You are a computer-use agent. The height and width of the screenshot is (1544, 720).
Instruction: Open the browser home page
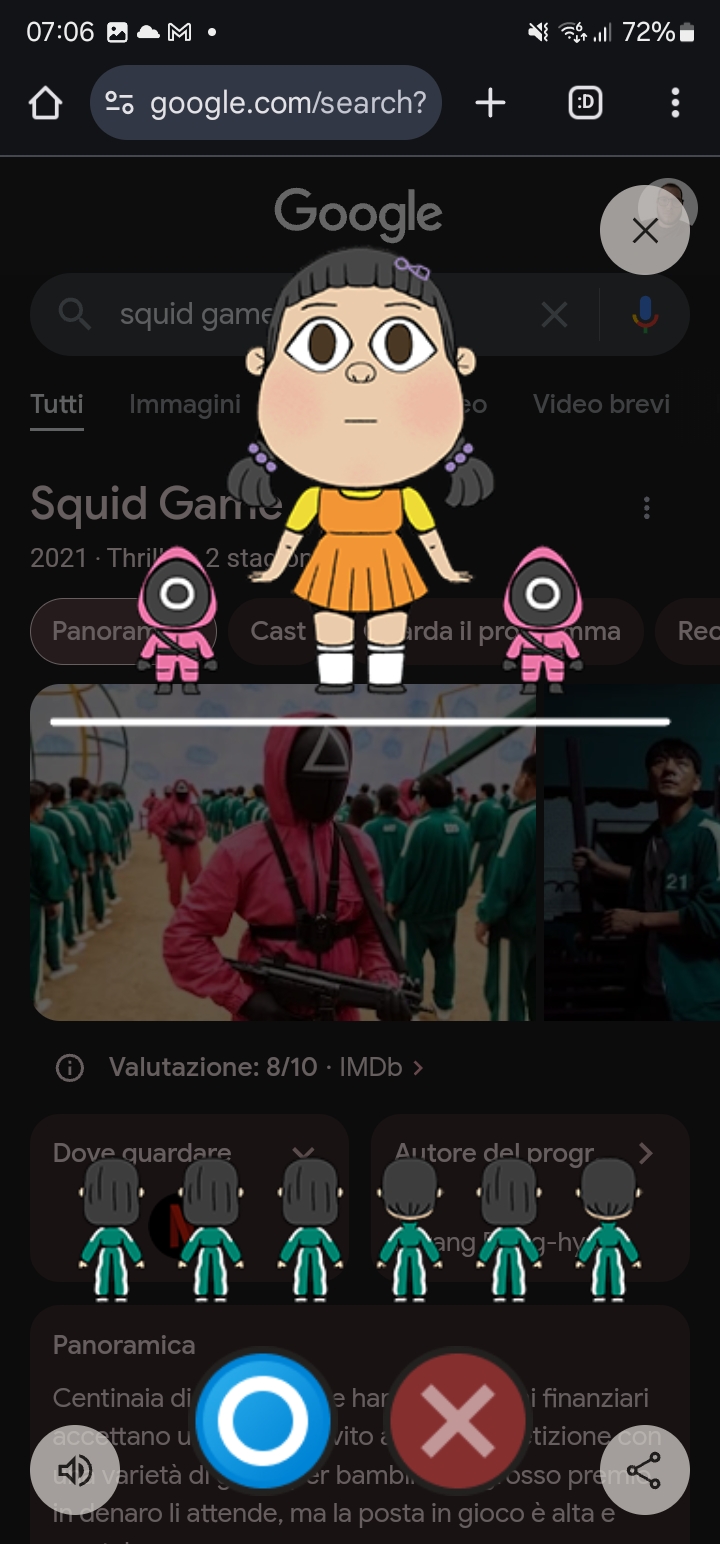[x=45, y=103]
